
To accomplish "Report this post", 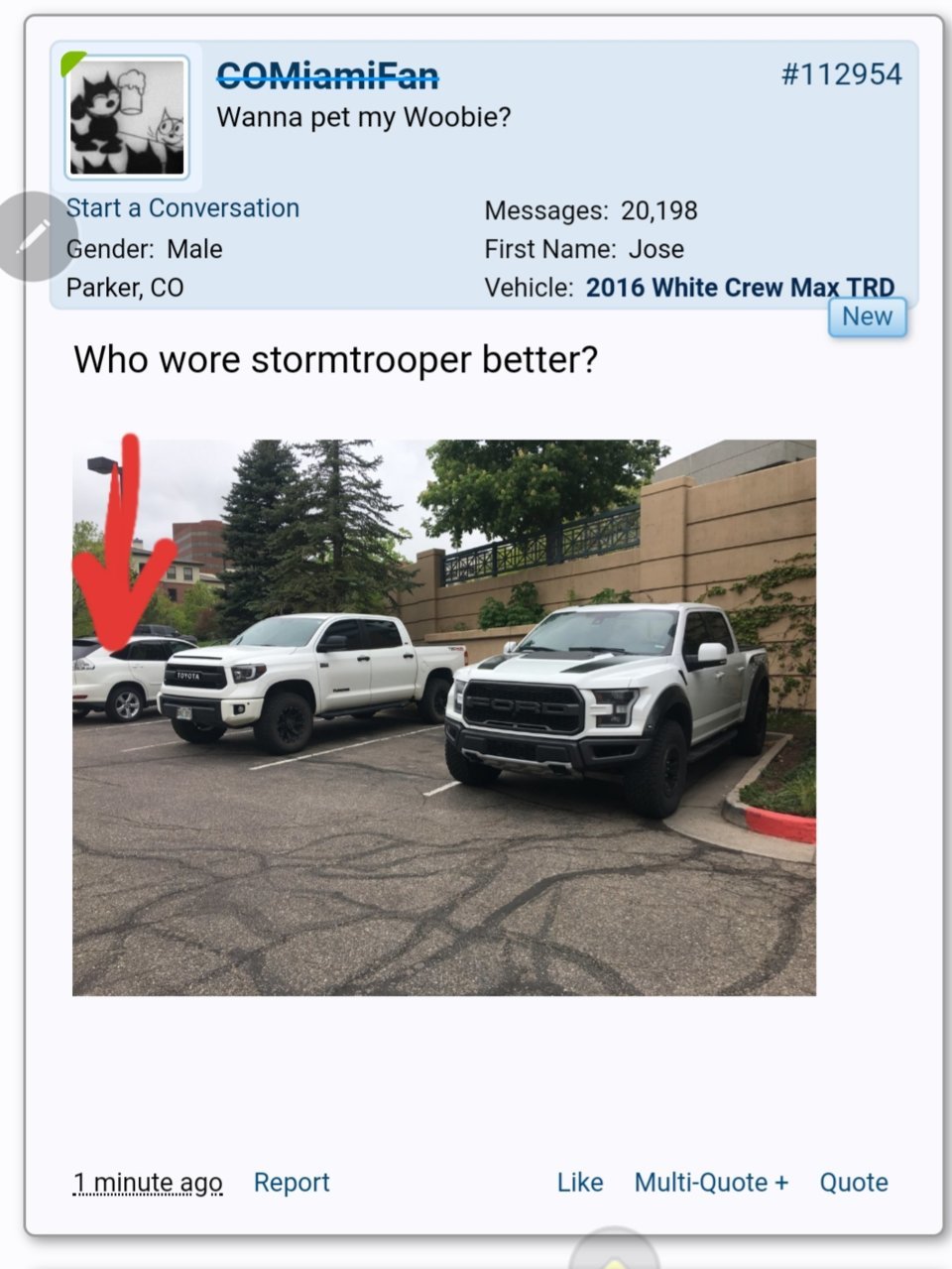I will (x=292, y=1183).
